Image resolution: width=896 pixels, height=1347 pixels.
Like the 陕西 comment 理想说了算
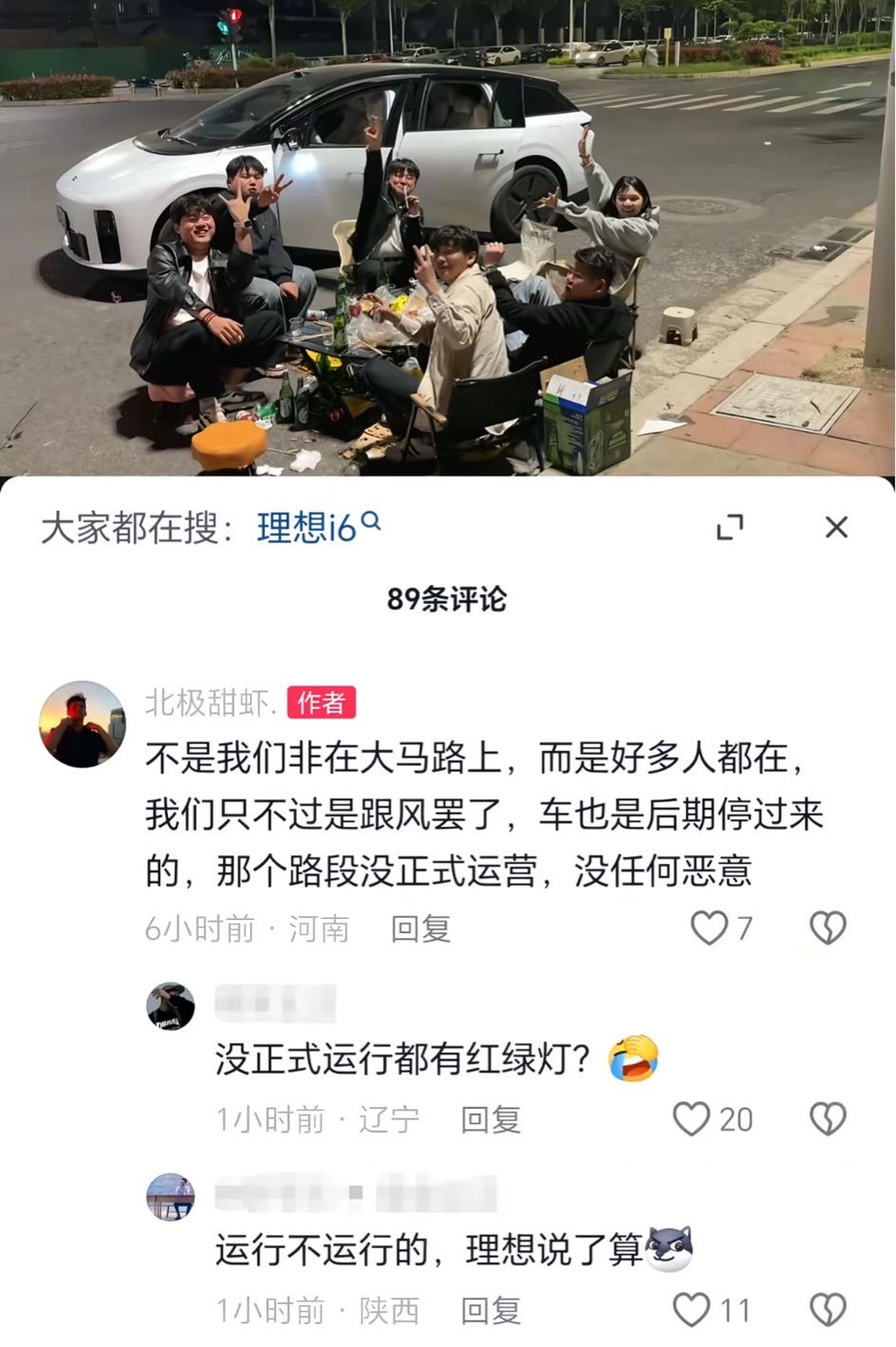click(691, 1310)
